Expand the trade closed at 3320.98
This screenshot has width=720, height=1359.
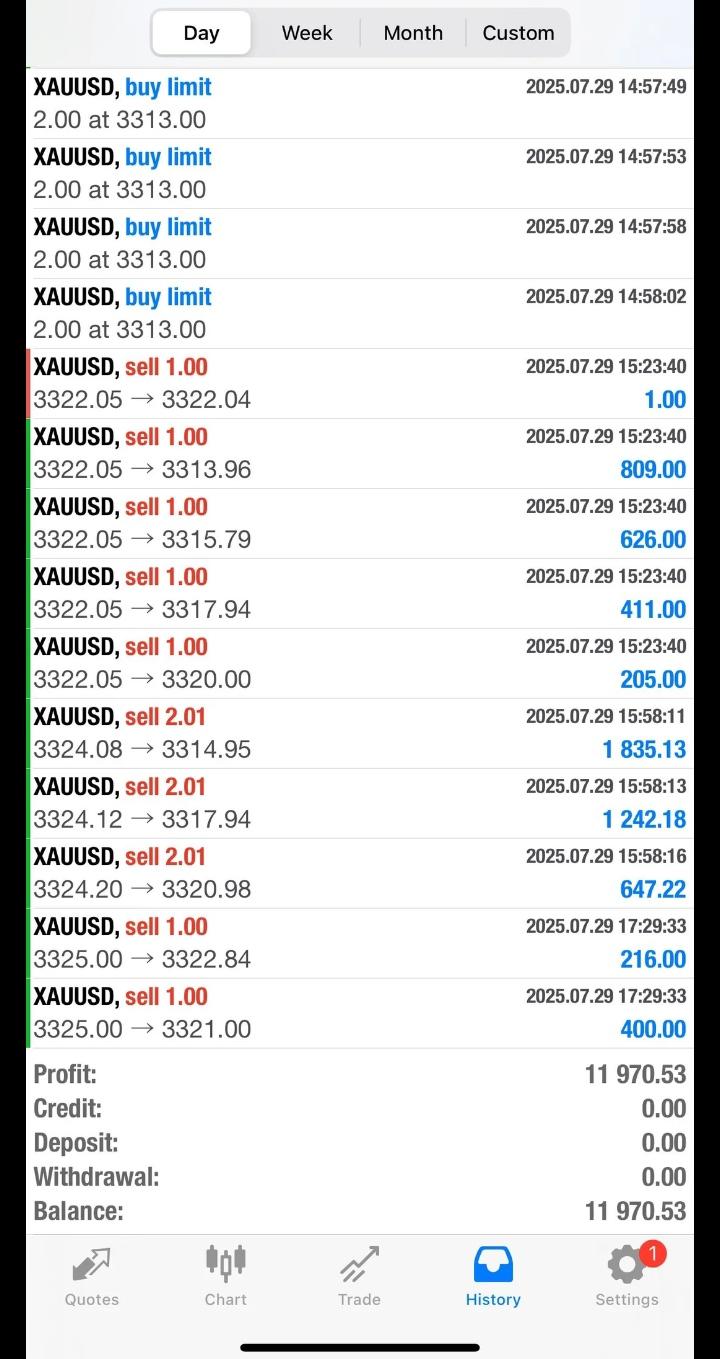tap(360, 873)
